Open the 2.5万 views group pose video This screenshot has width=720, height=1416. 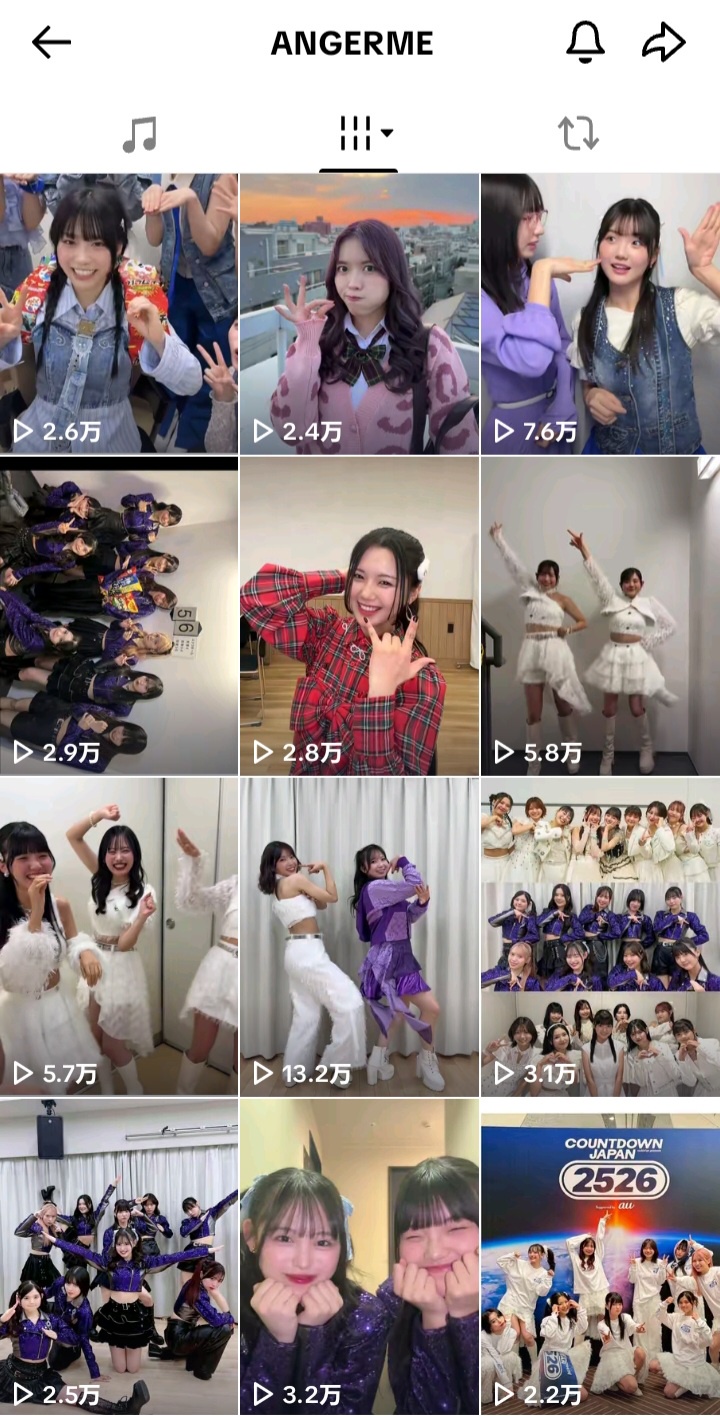click(x=119, y=1256)
